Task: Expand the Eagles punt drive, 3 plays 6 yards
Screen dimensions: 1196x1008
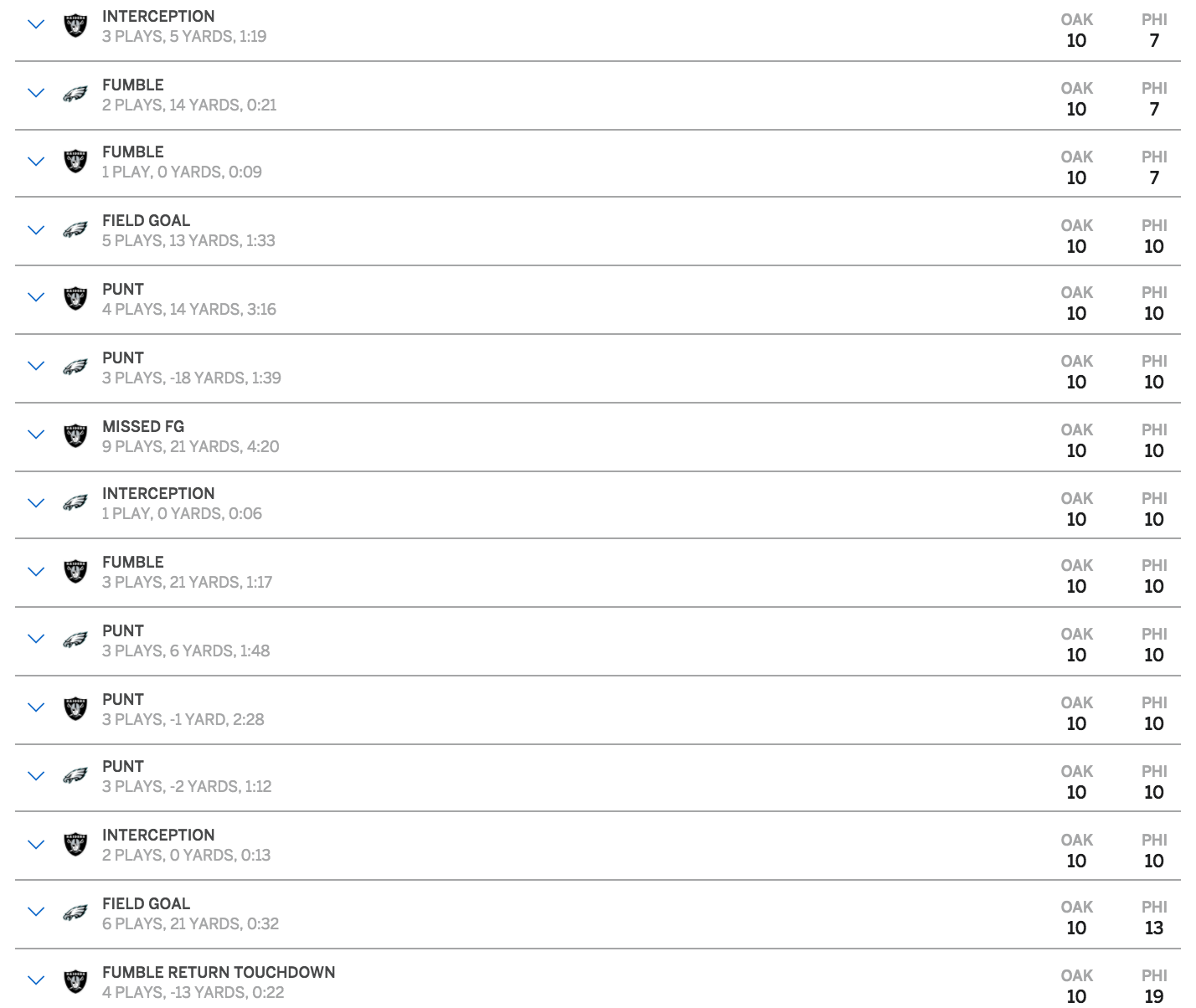Action: (36, 640)
